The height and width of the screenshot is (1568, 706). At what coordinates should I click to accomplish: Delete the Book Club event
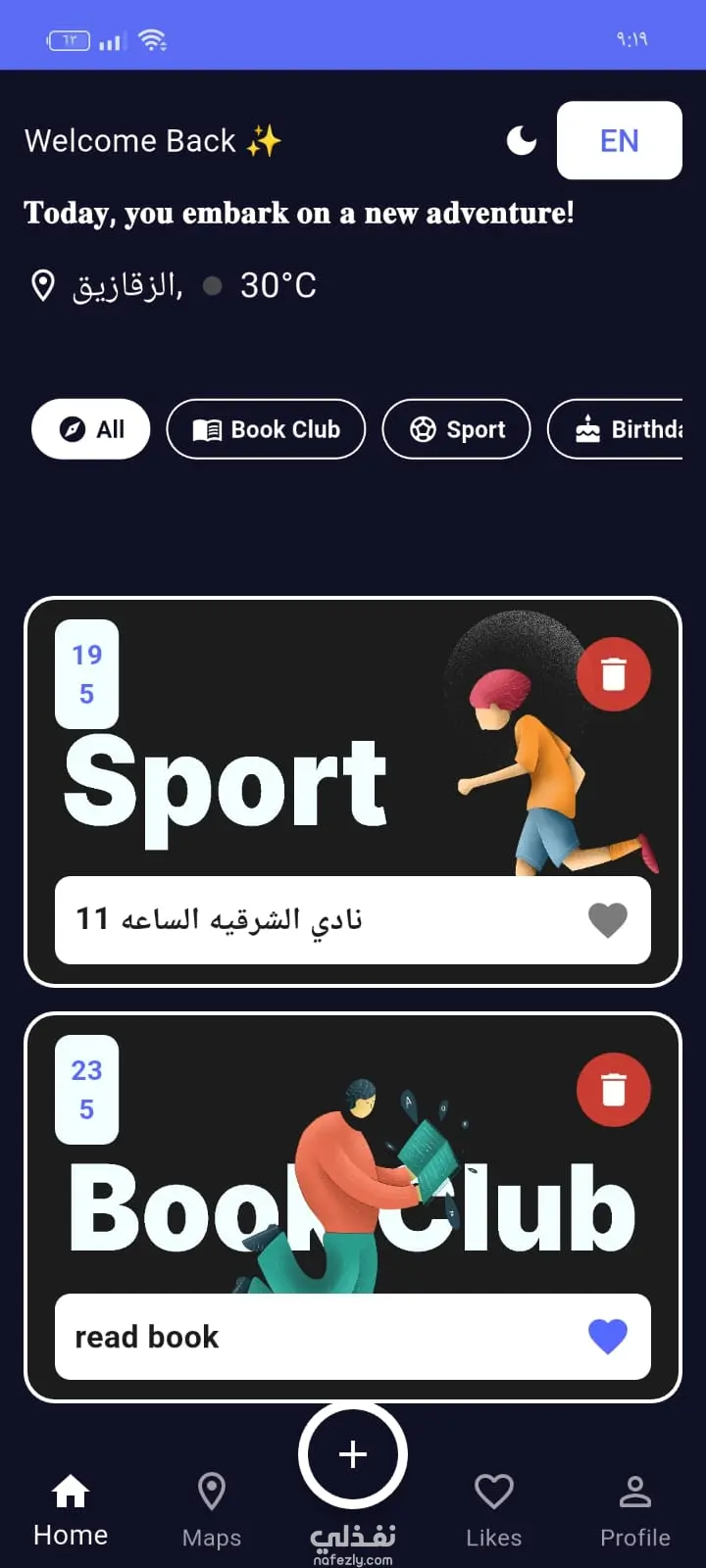pyautogui.click(x=614, y=1090)
